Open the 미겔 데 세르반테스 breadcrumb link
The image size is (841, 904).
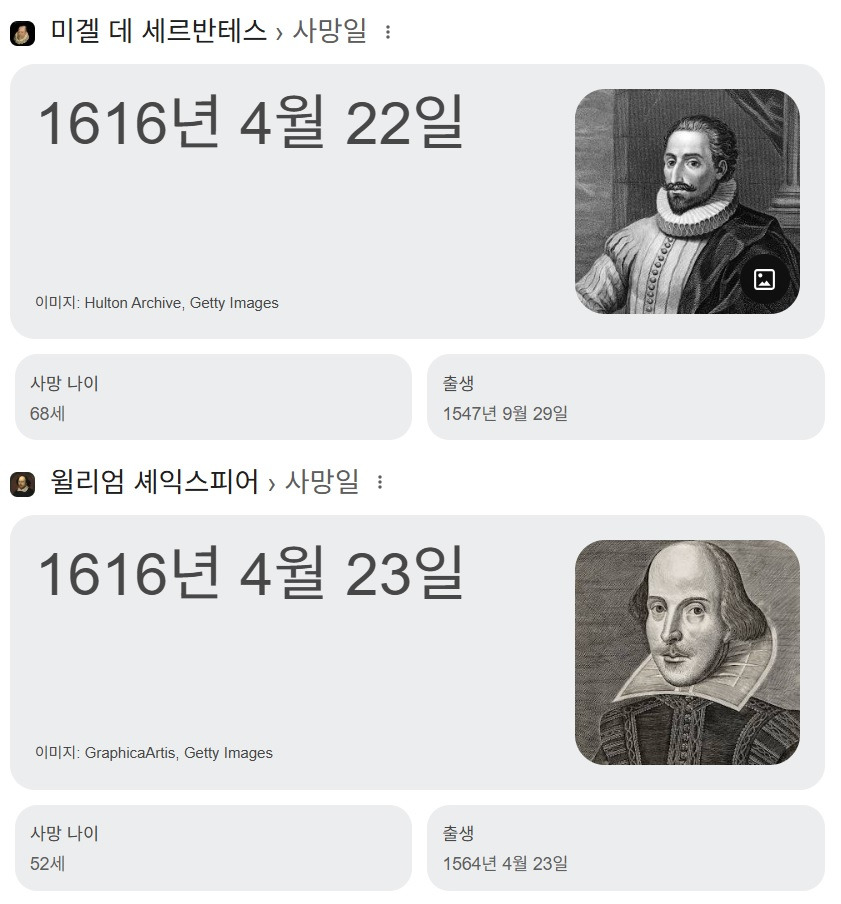(x=159, y=31)
